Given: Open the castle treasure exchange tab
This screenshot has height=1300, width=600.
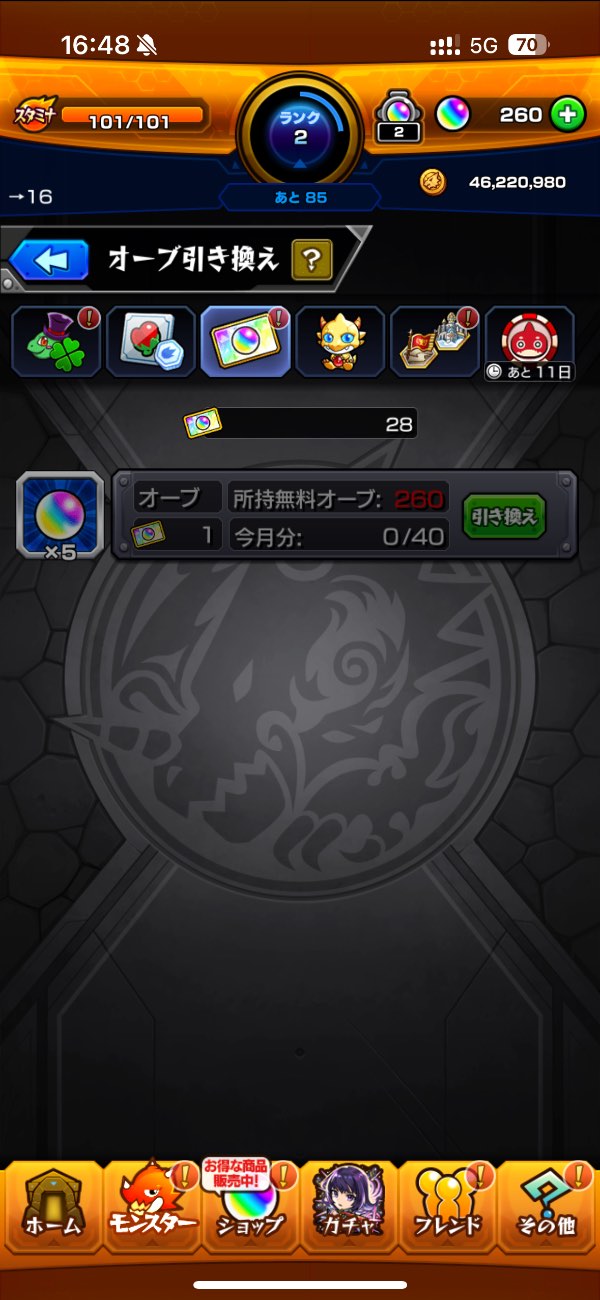Looking at the screenshot, I should coord(435,341).
